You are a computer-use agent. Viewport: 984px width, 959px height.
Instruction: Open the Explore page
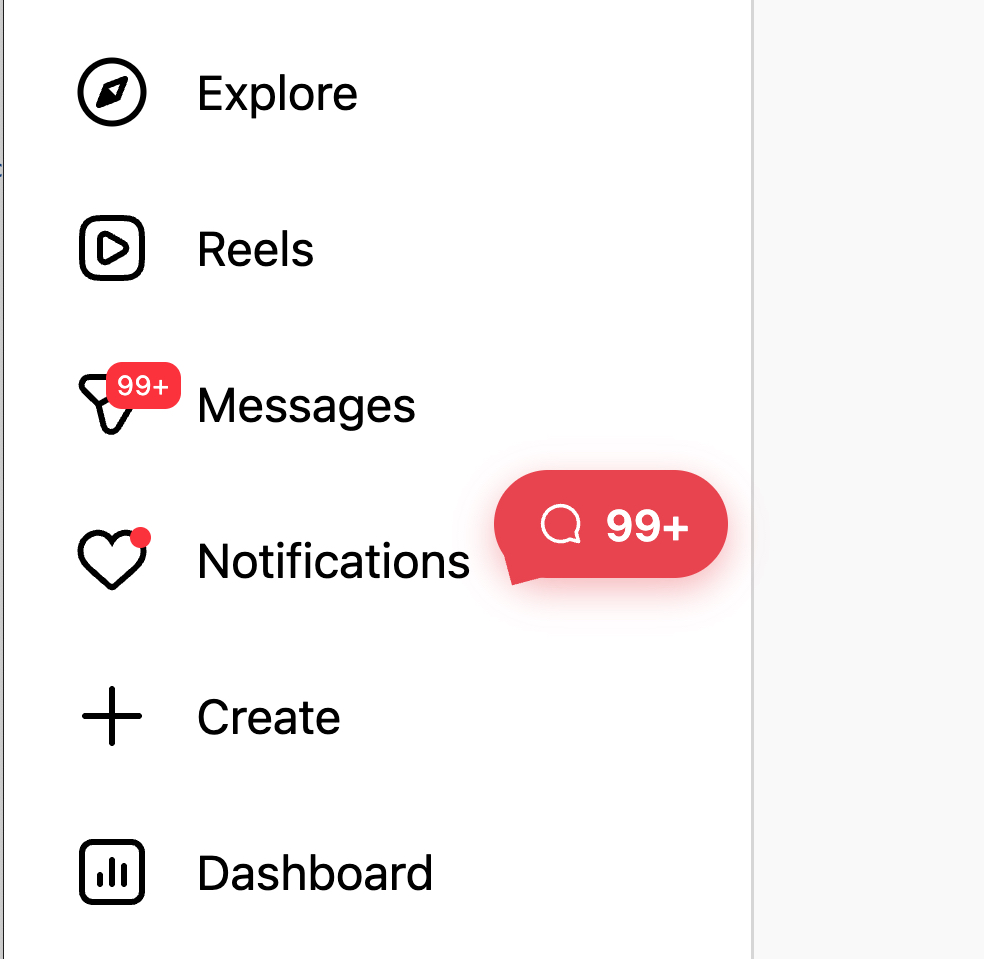point(276,94)
